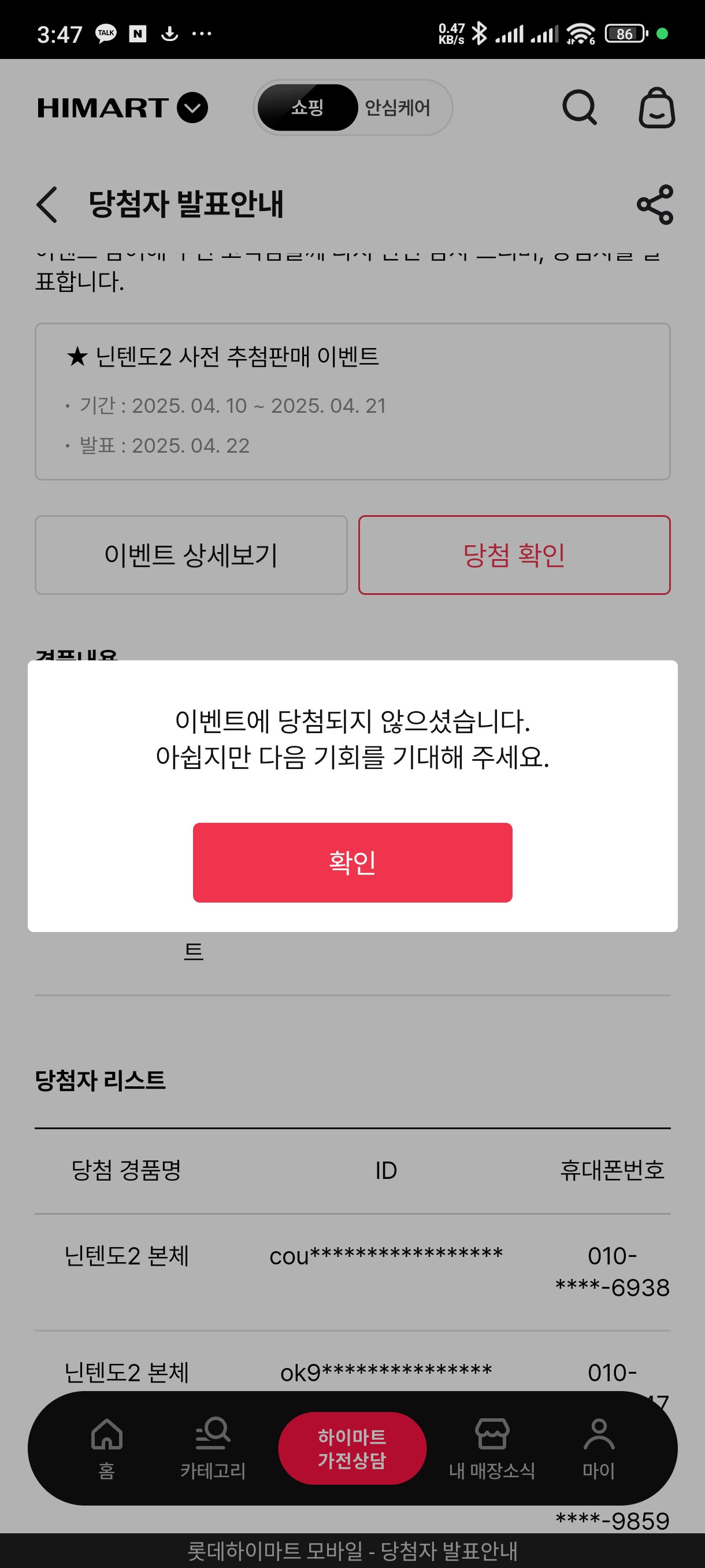Confirm the dialog with 확인 button
The image size is (705, 1568).
[x=352, y=862]
